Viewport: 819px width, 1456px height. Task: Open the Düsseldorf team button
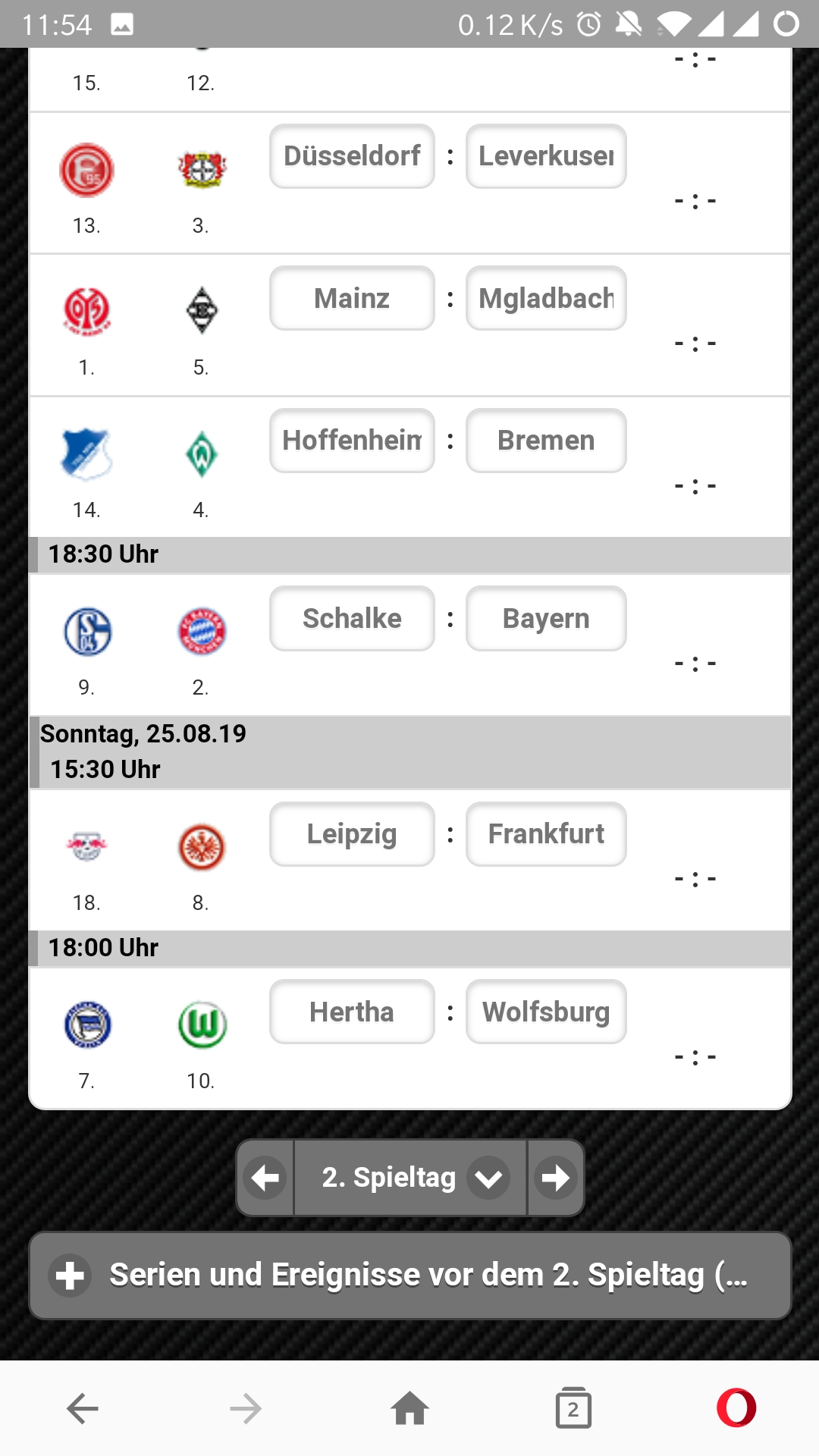352,156
